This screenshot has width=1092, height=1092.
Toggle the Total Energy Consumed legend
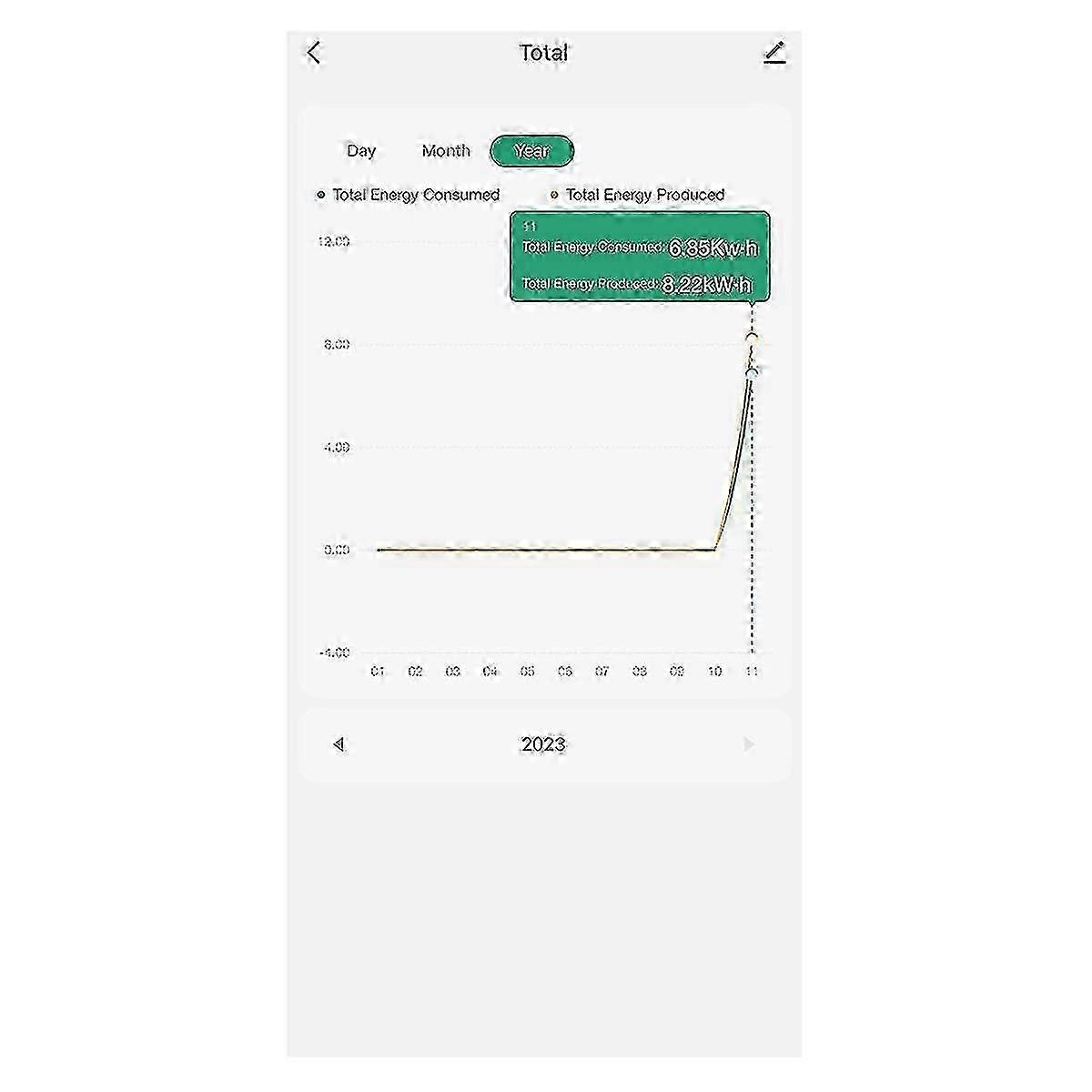pos(409,195)
